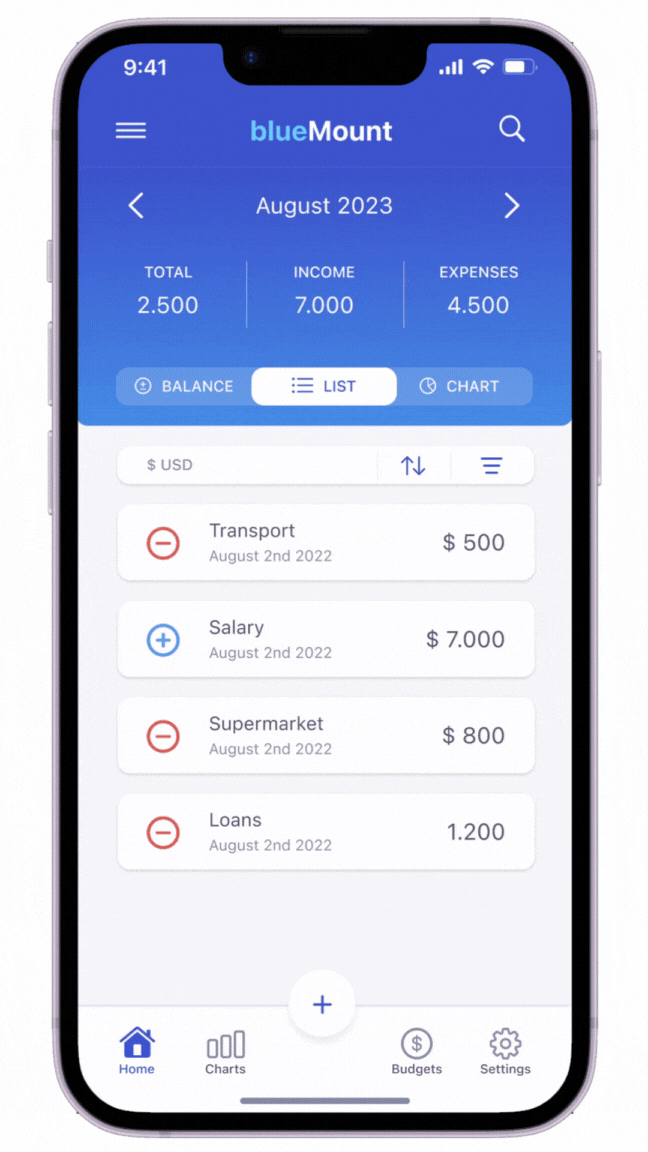
Task: Open the Settings tab
Action: 505,1051
